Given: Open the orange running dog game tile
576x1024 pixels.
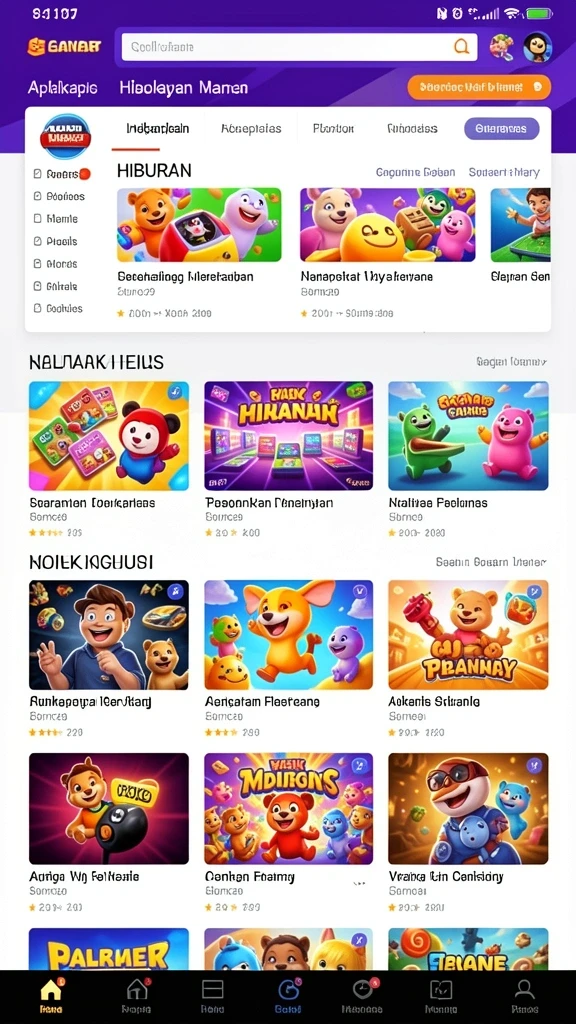Looking at the screenshot, I should [289, 635].
